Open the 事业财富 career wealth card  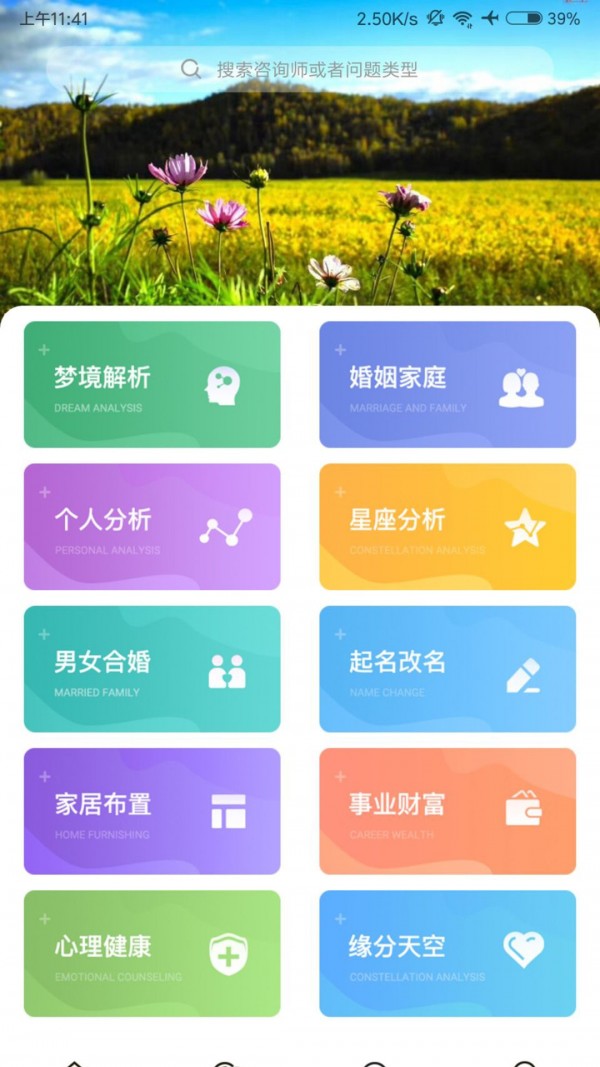click(x=447, y=810)
